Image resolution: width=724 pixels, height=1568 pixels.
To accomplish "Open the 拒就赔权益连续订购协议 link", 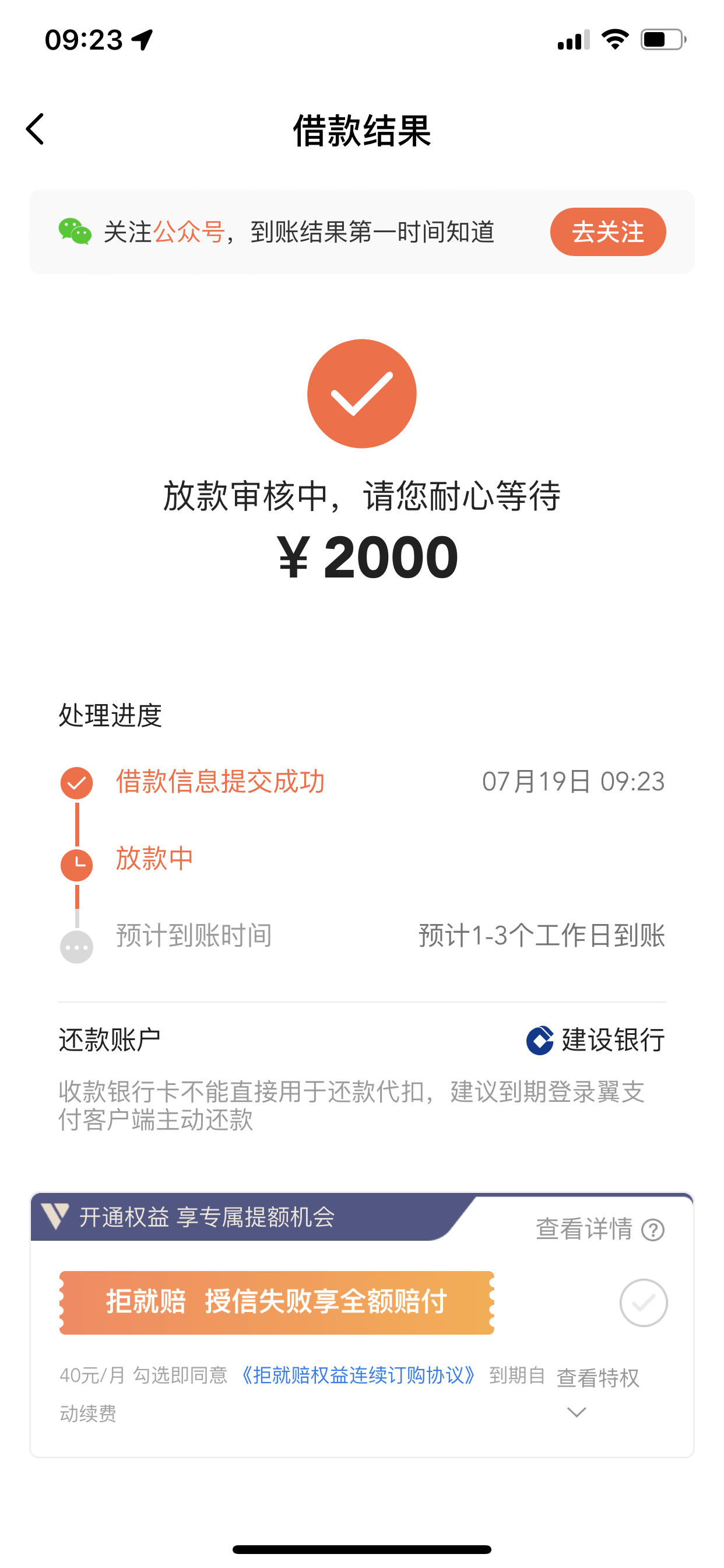I will [x=359, y=1375].
